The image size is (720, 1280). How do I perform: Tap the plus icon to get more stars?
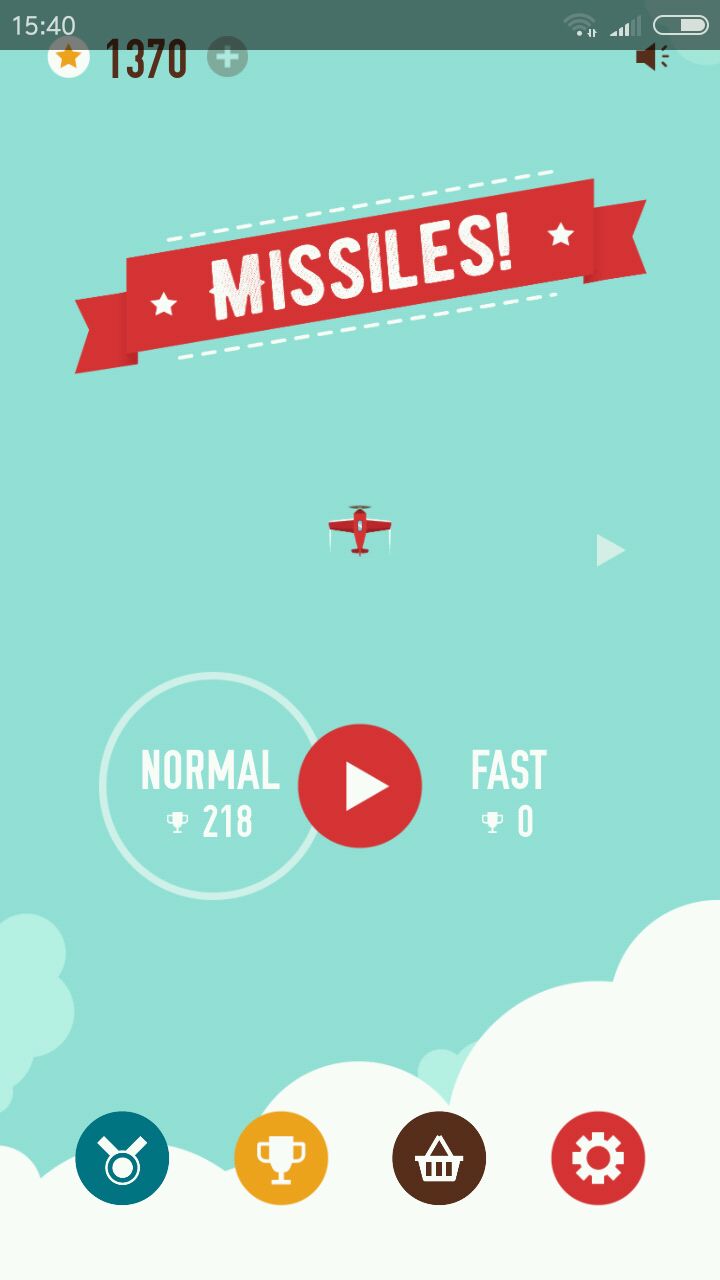click(227, 57)
